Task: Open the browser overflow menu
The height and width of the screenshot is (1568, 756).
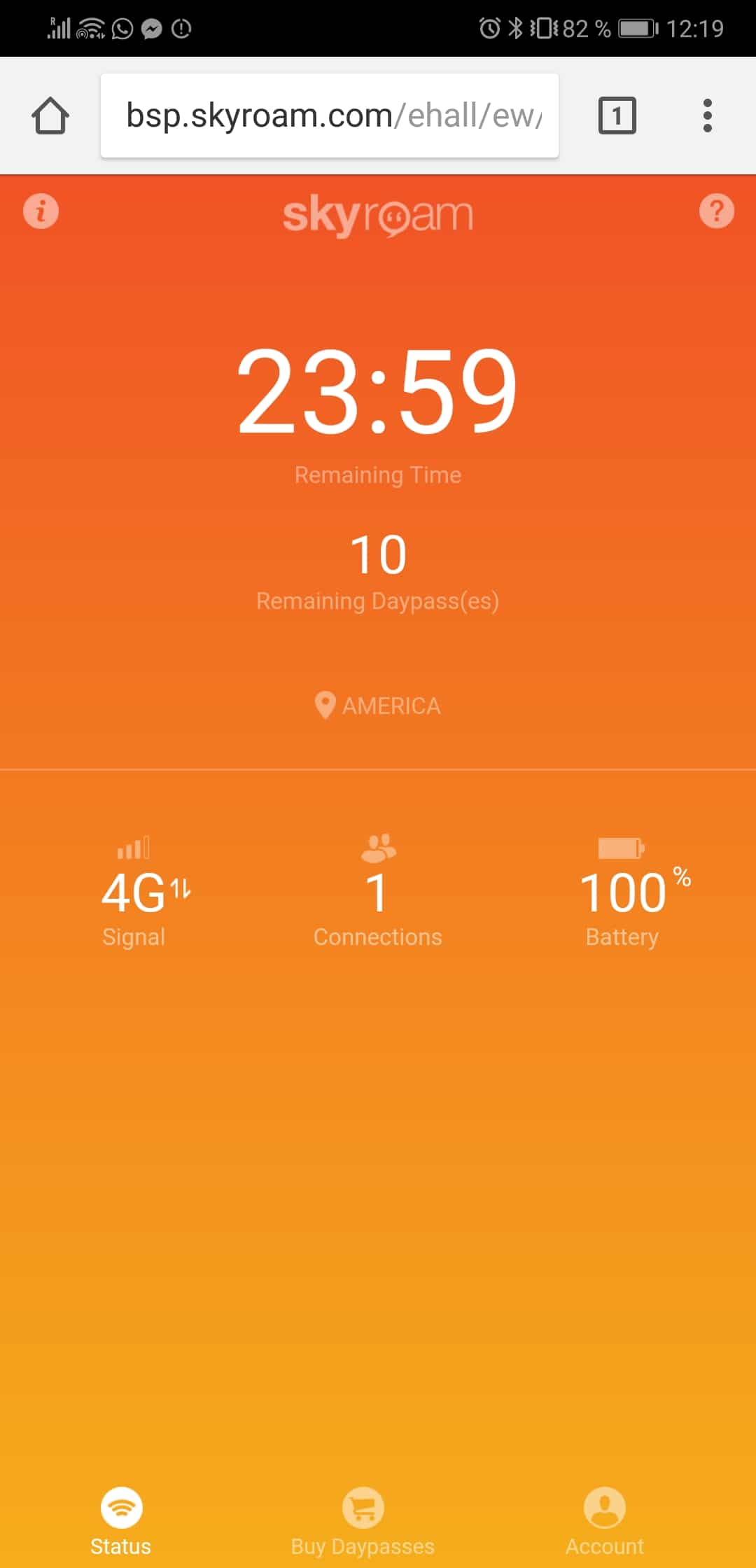Action: (x=708, y=115)
